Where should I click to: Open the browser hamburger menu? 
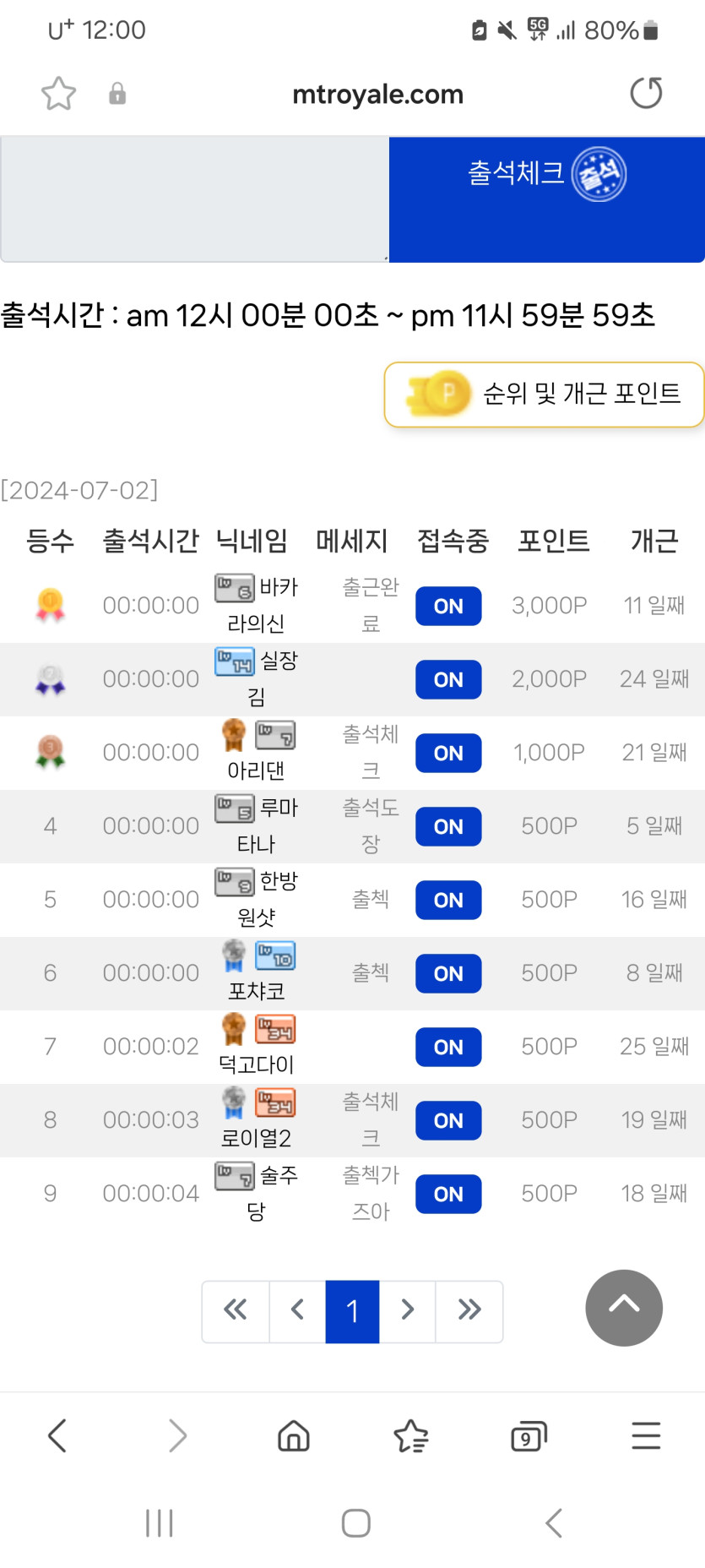pyautogui.click(x=646, y=1435)
